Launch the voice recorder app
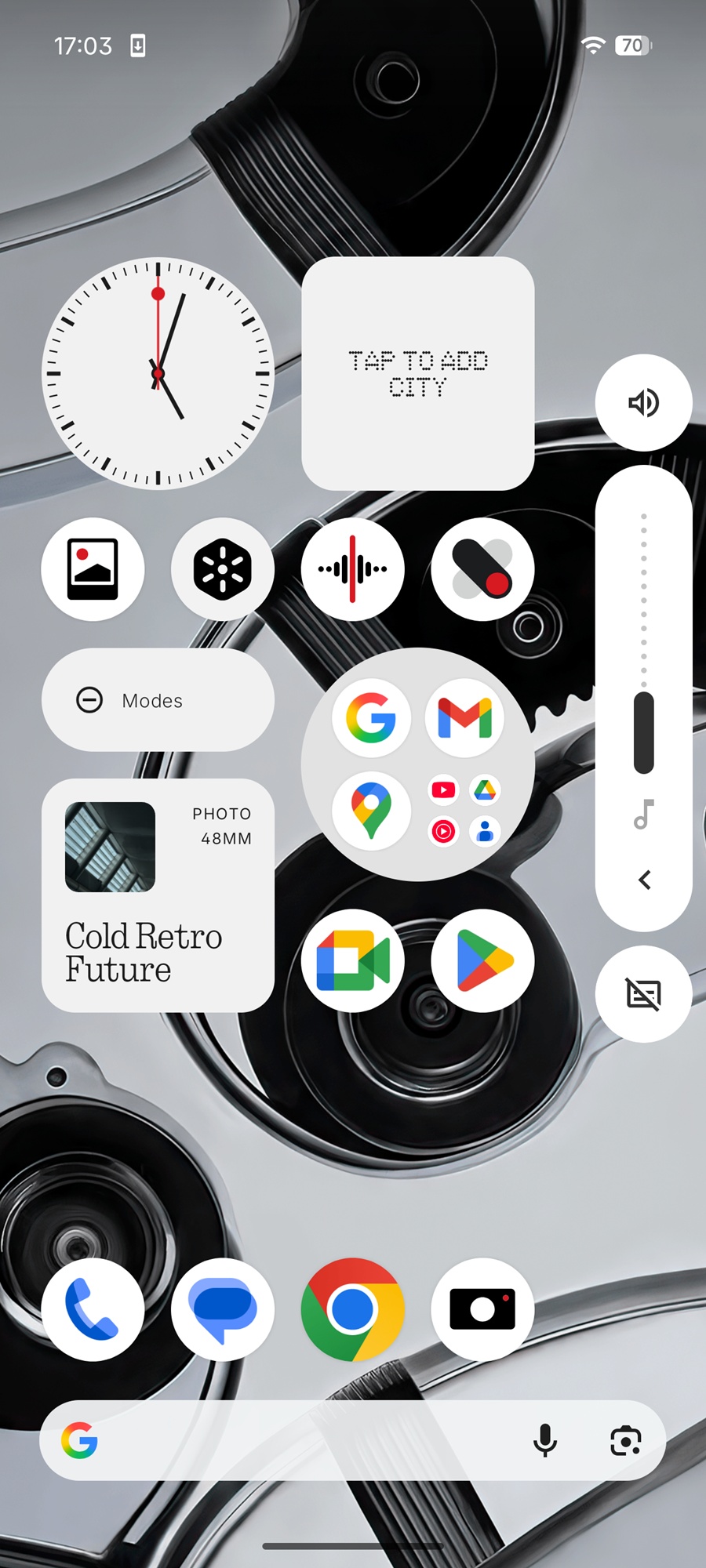Image resolution: width=706 pixels, height=1568 pixels. click(353, 569)
